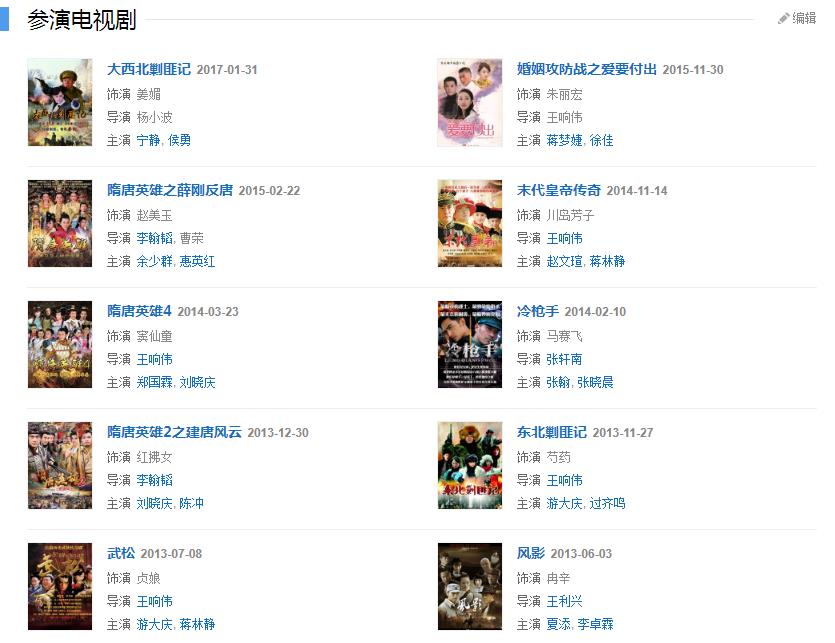
Task: Open 隋唐英雄2之建唐风云 title link
Action: click(x=175, y=432)
